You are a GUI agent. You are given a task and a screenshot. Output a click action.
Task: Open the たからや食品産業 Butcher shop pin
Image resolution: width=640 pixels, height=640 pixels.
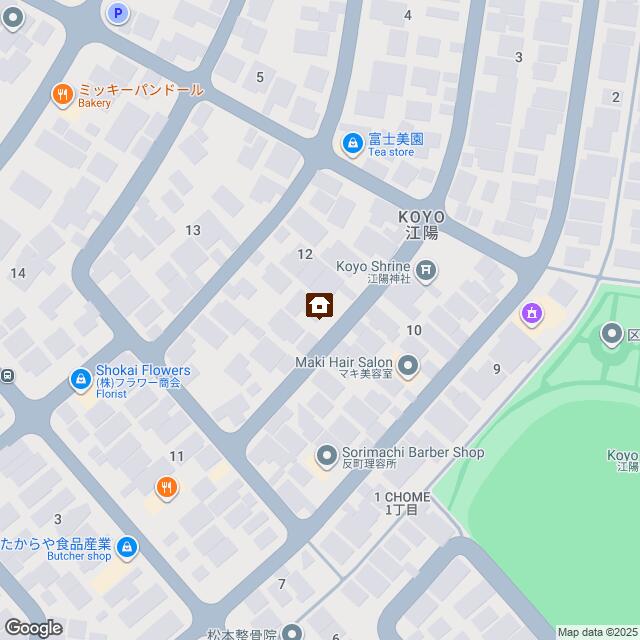pyautogui.click(x=126, y=547)
